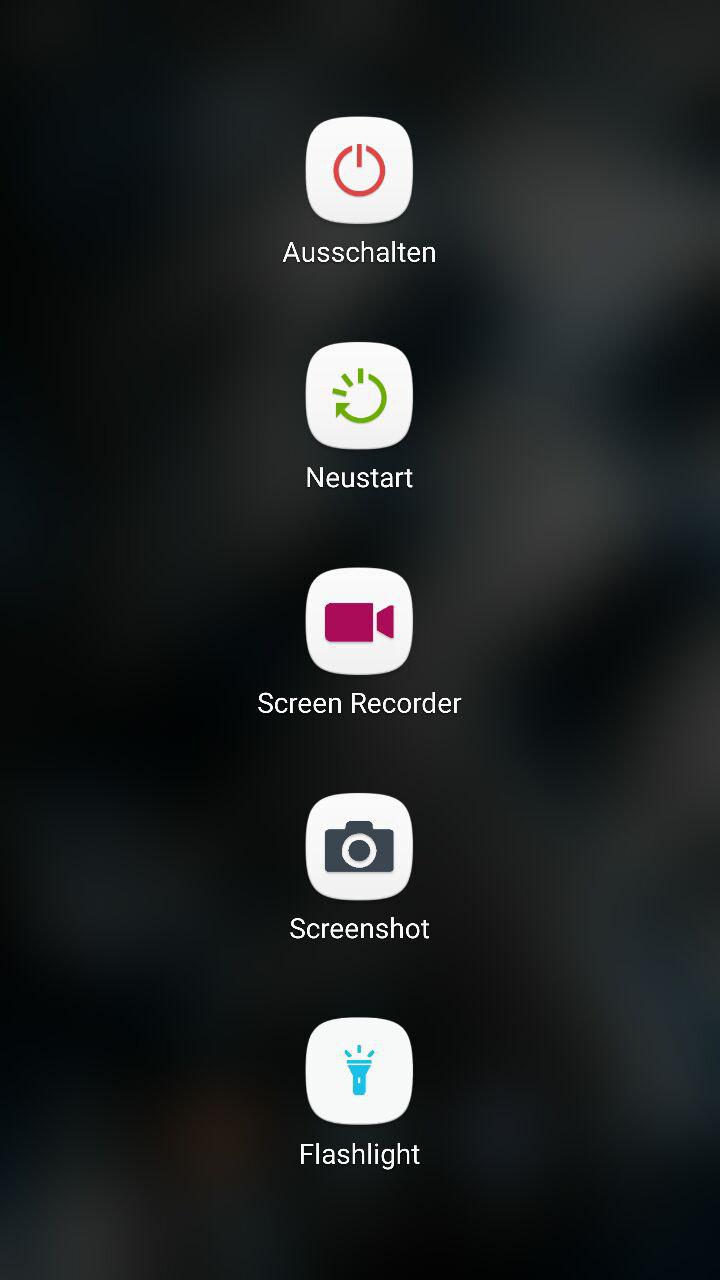
Task: Start the Screen Recorder
Action: pos(359,621)
